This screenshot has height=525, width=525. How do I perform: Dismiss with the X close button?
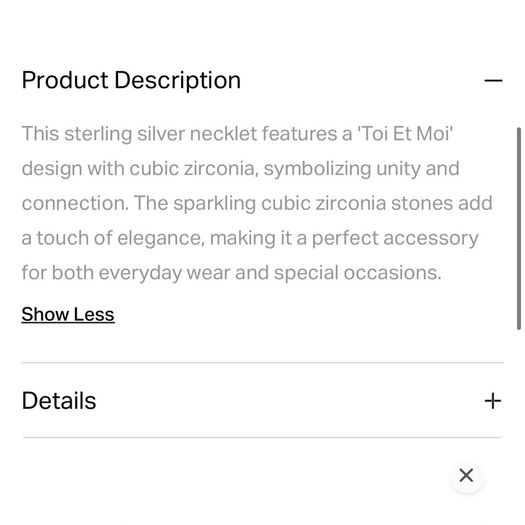point(466,475)
